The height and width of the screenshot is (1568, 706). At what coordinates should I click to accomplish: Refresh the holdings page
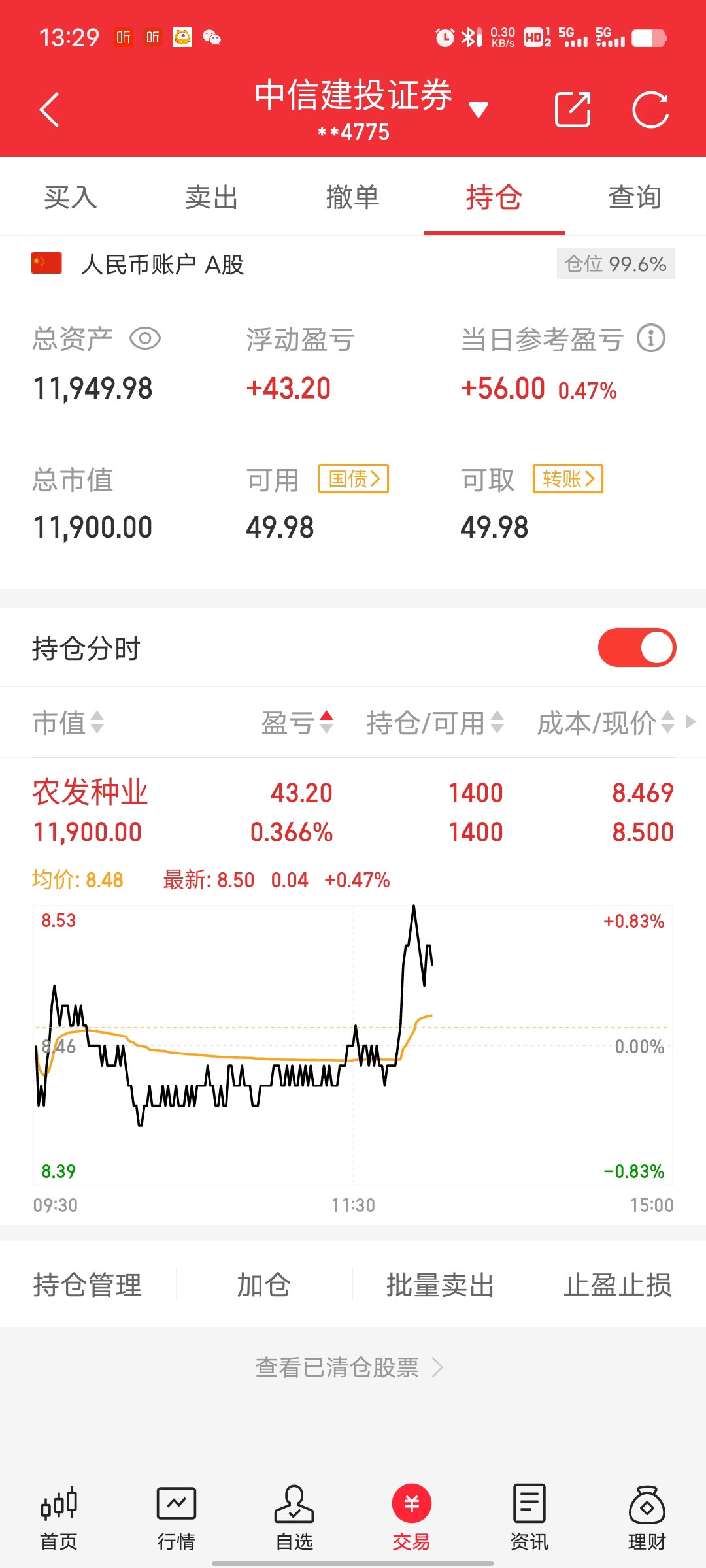click(x=650, y=109)
